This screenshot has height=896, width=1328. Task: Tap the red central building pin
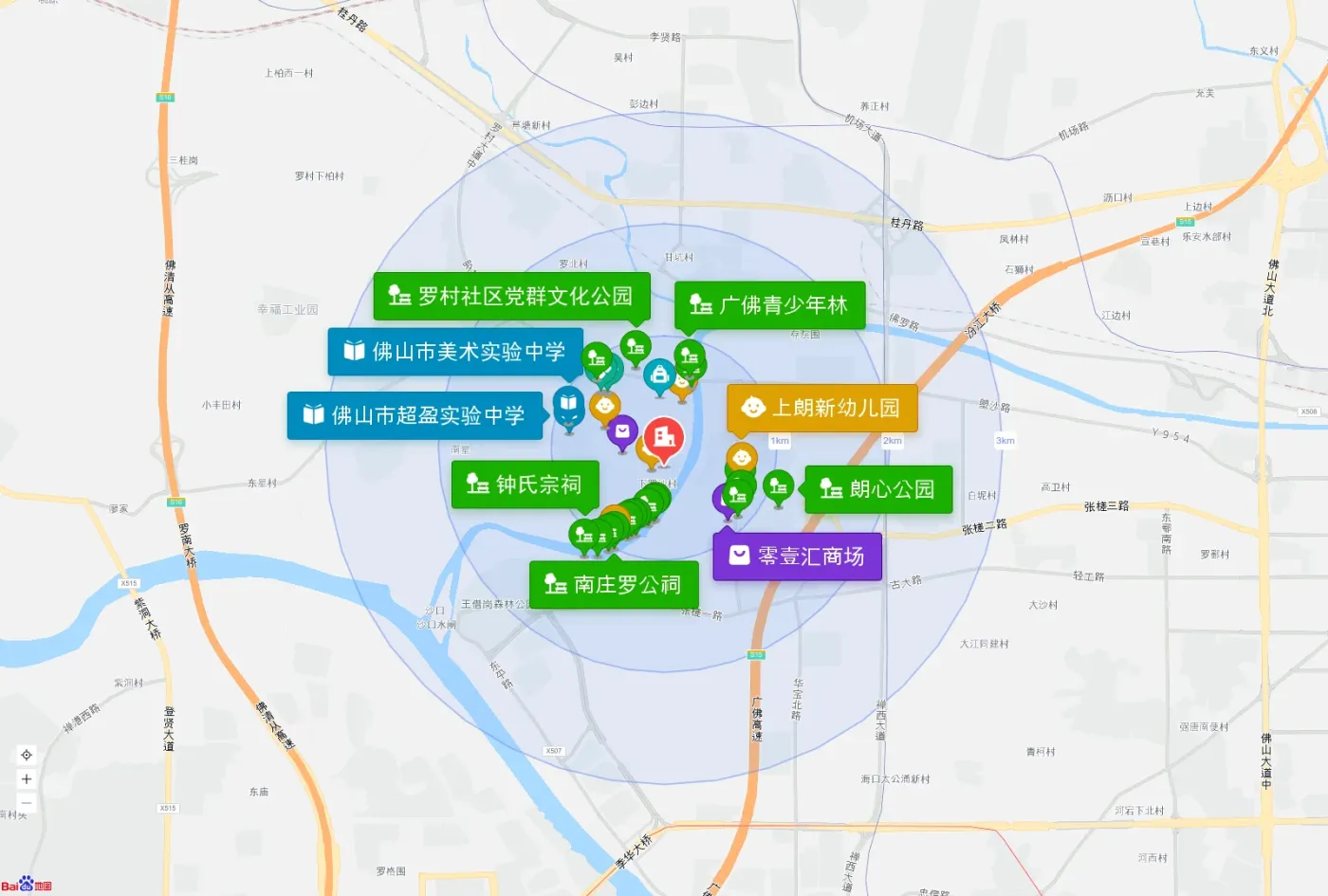pyautogui.click(x=664, y=438)
